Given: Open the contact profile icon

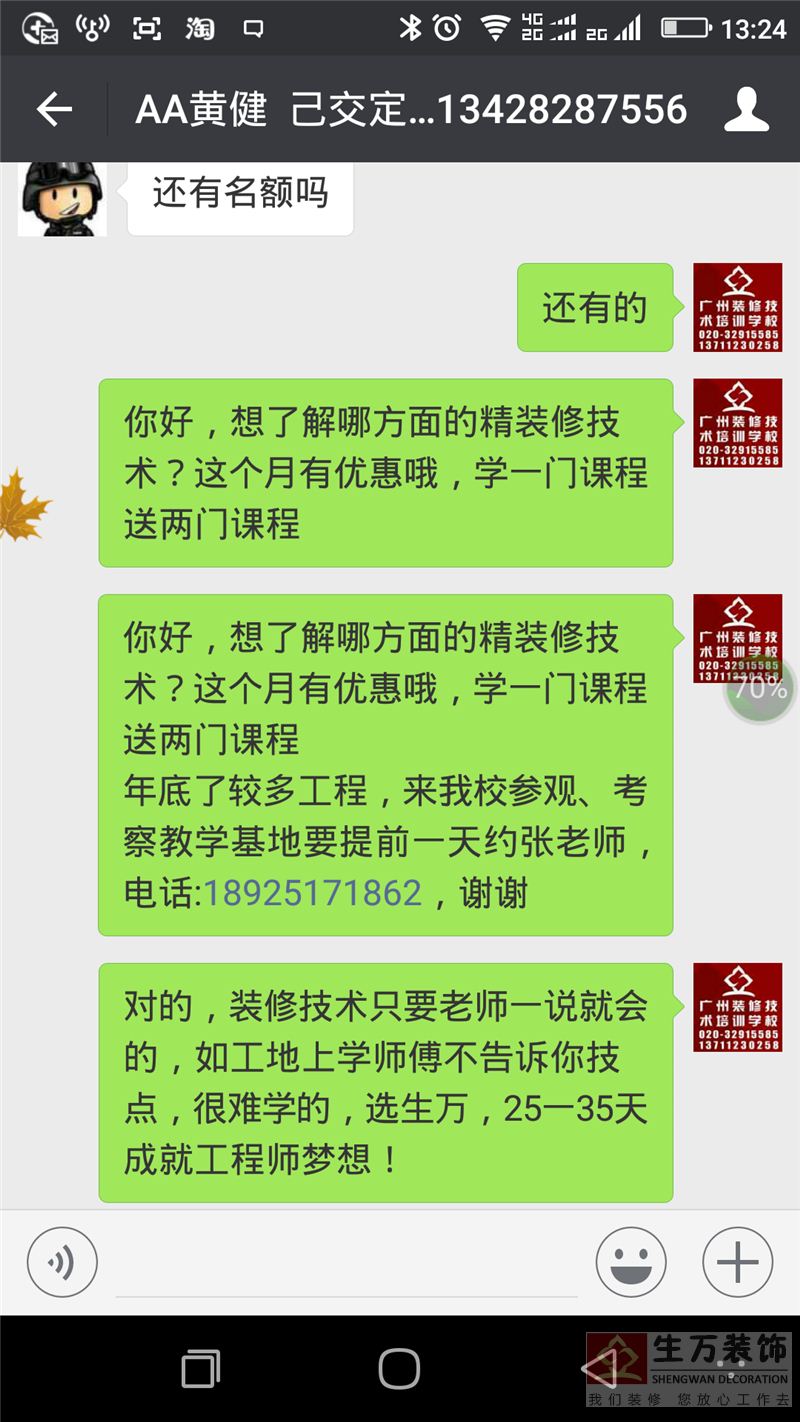Looking at the screenshot, I should [746, 109].
